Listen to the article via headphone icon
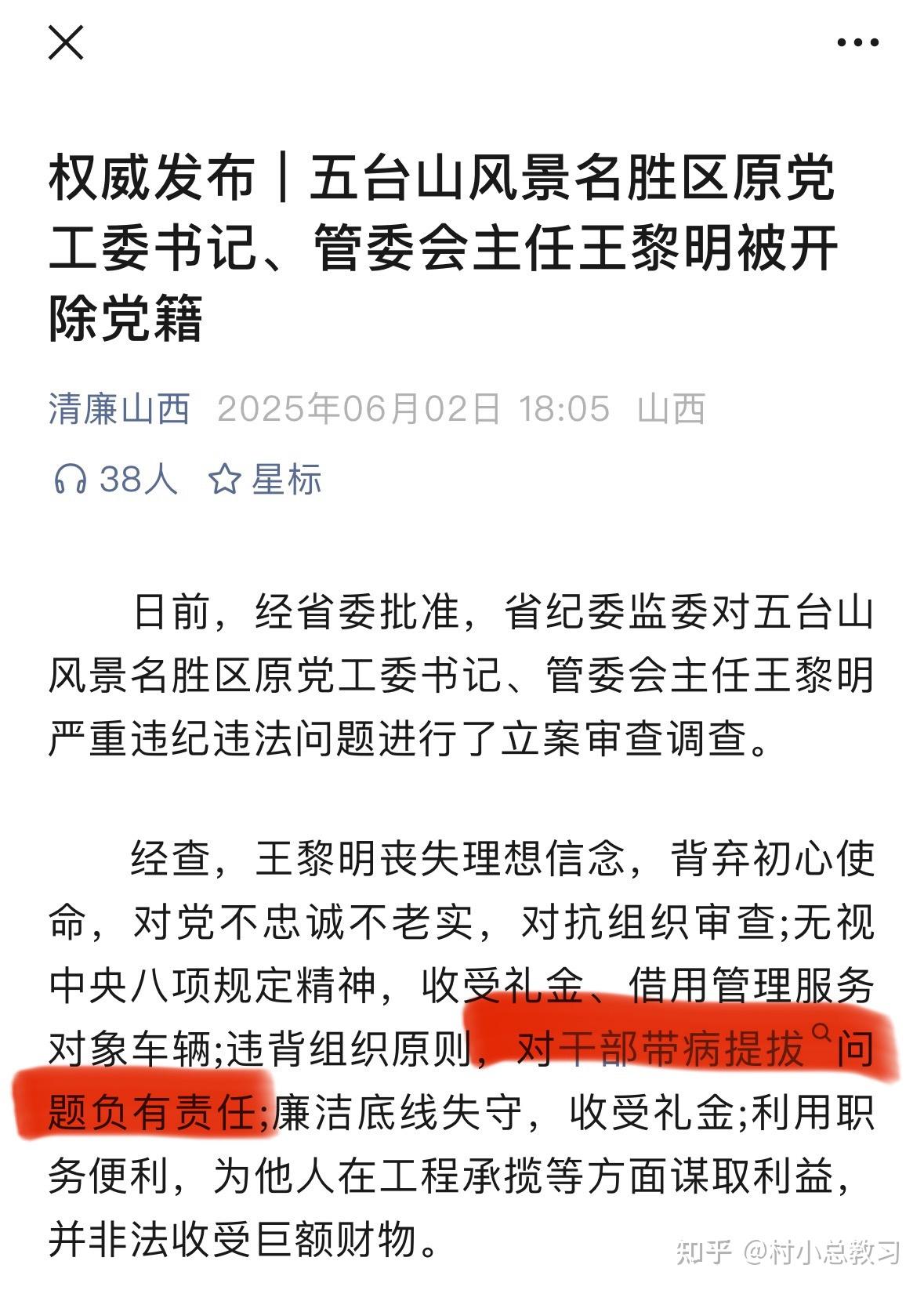The width and height of the screenshot is (924, 1290). [70, 479]
